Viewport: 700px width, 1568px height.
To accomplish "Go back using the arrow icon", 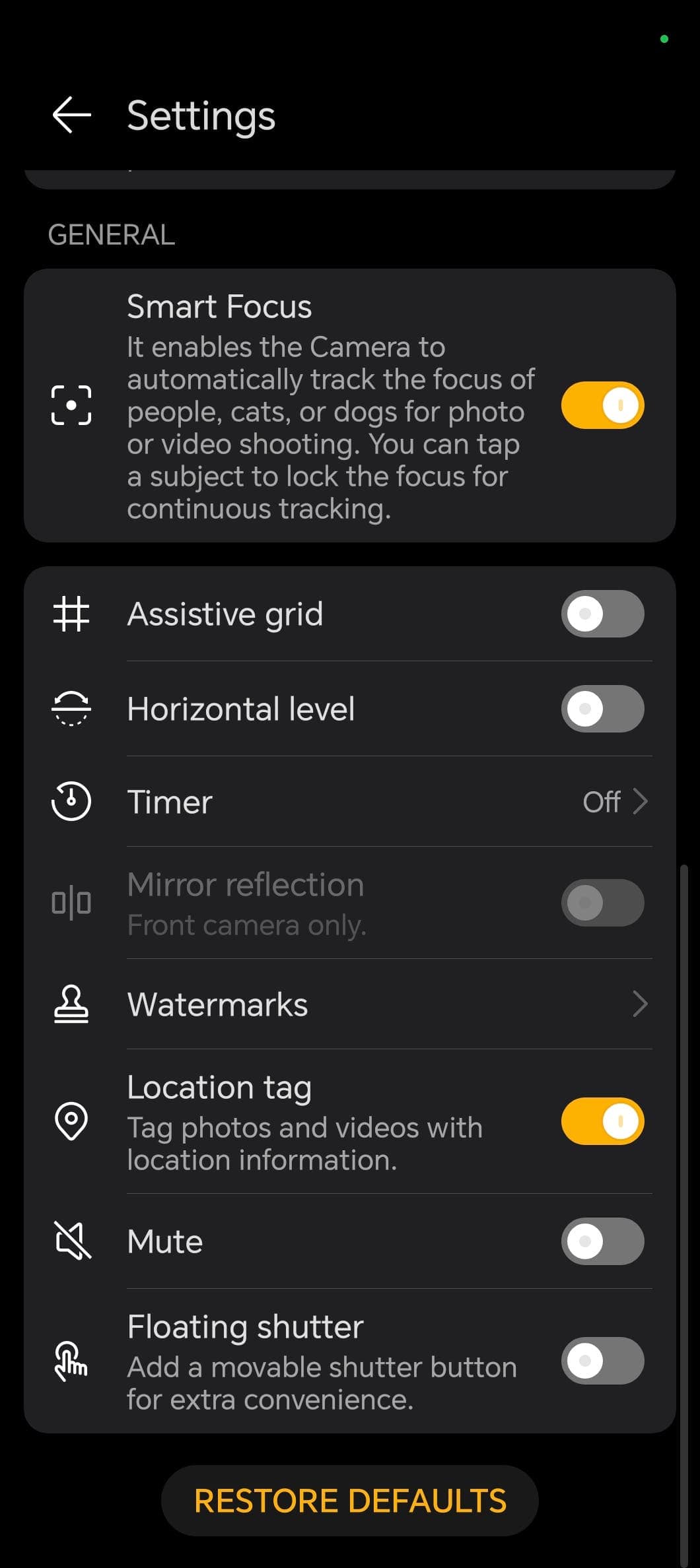I will pos(71,115).
